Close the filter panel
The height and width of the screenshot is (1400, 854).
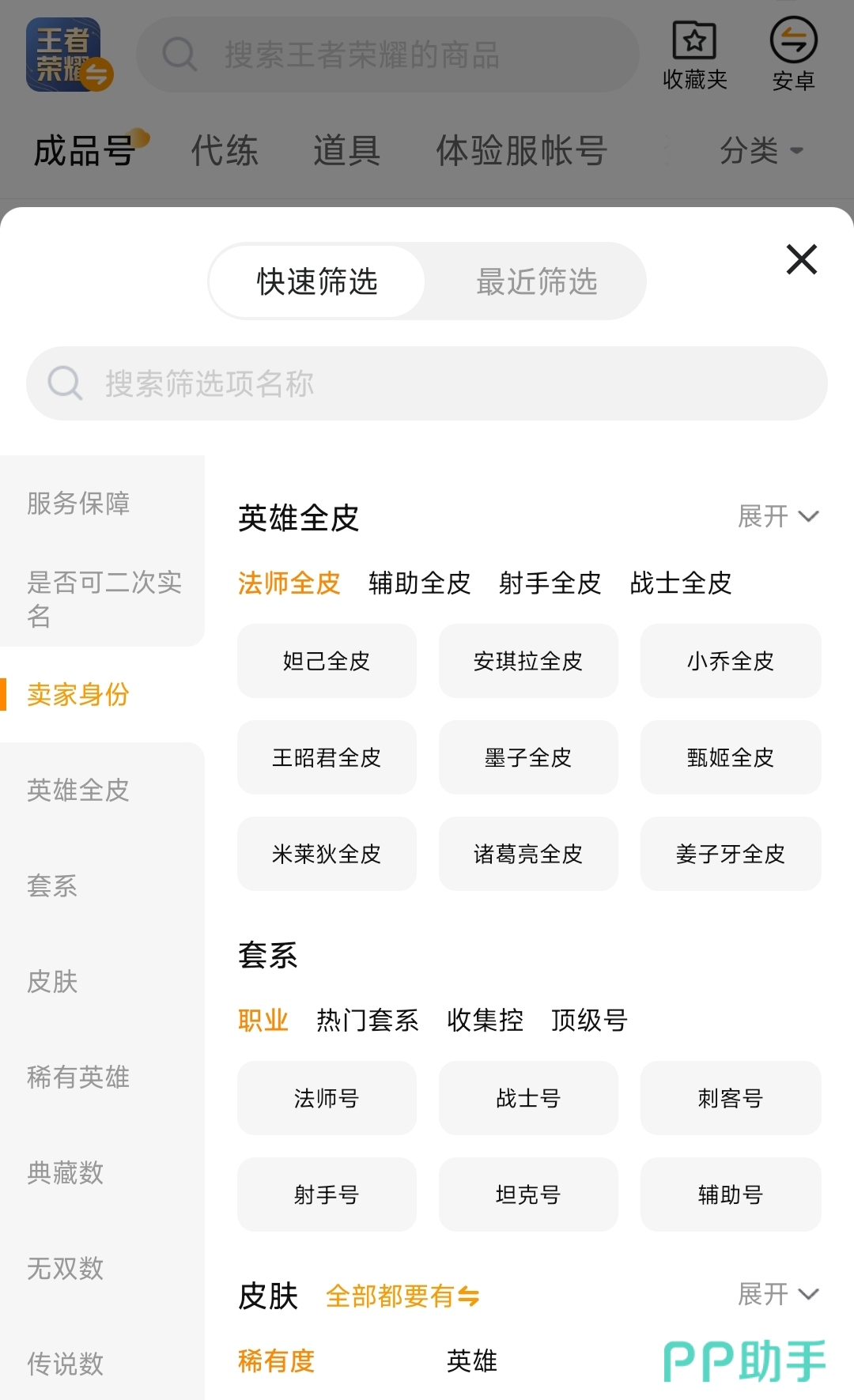point(801,259)
